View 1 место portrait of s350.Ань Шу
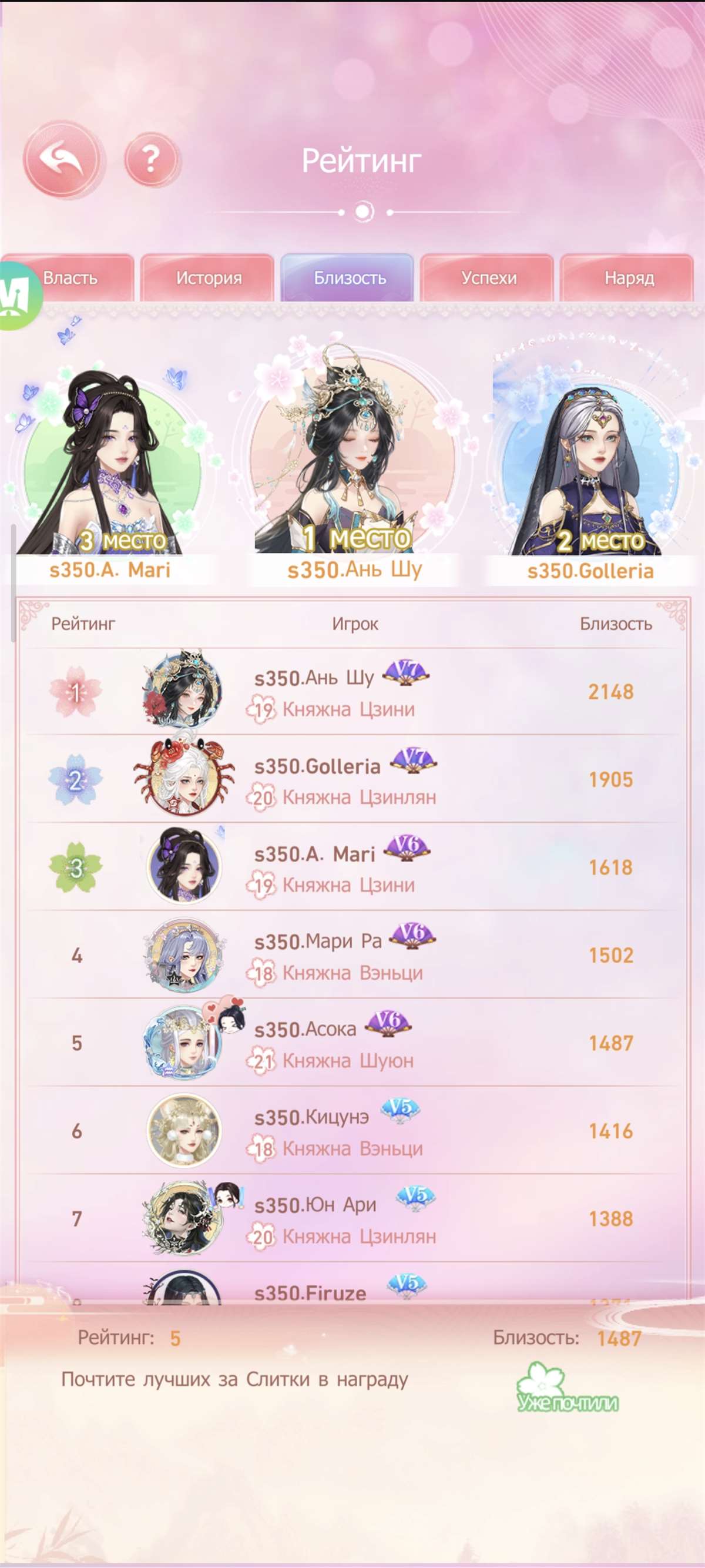 point(354,457)
